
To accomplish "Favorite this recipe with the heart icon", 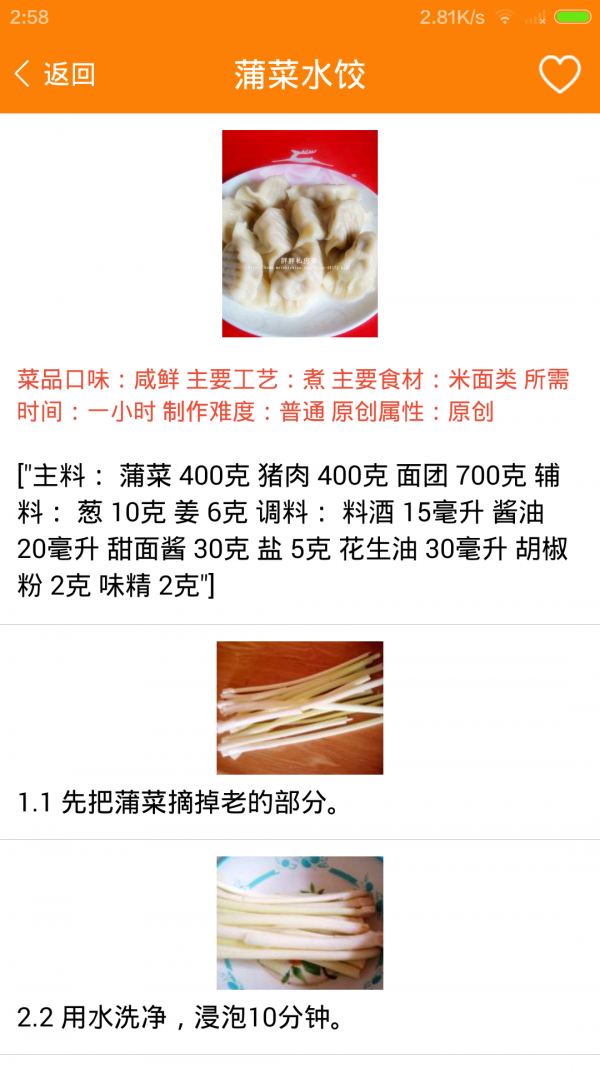I will [x=559, y=74].
